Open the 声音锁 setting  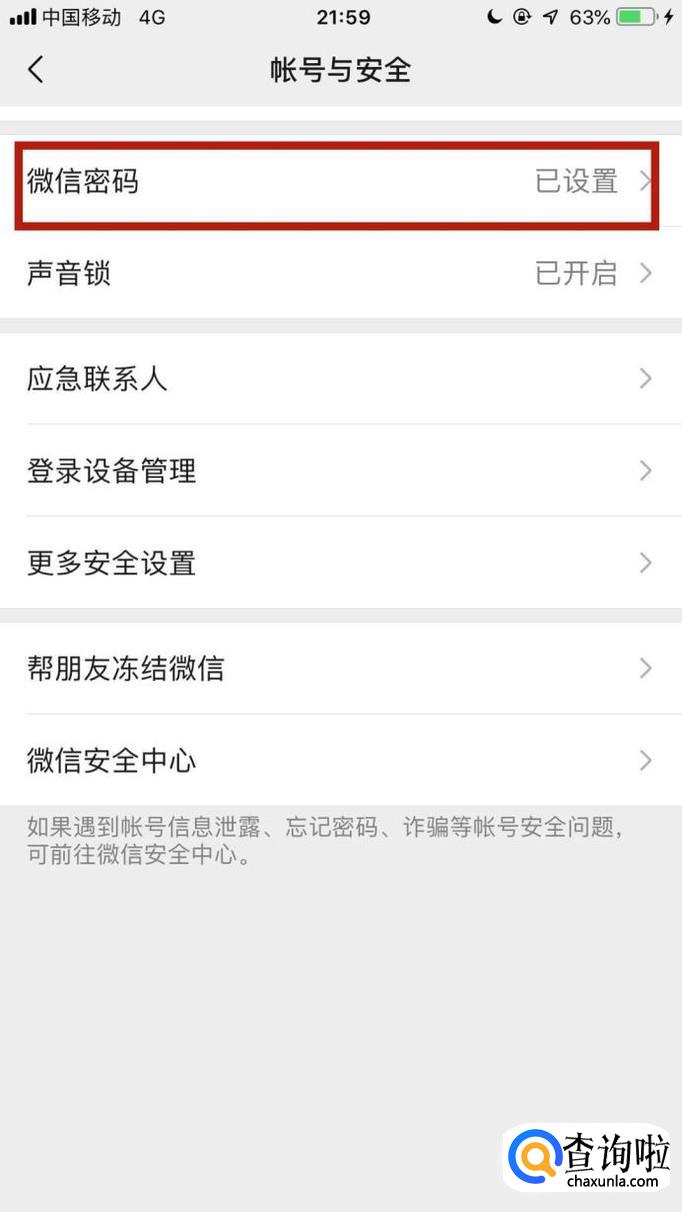340,274
